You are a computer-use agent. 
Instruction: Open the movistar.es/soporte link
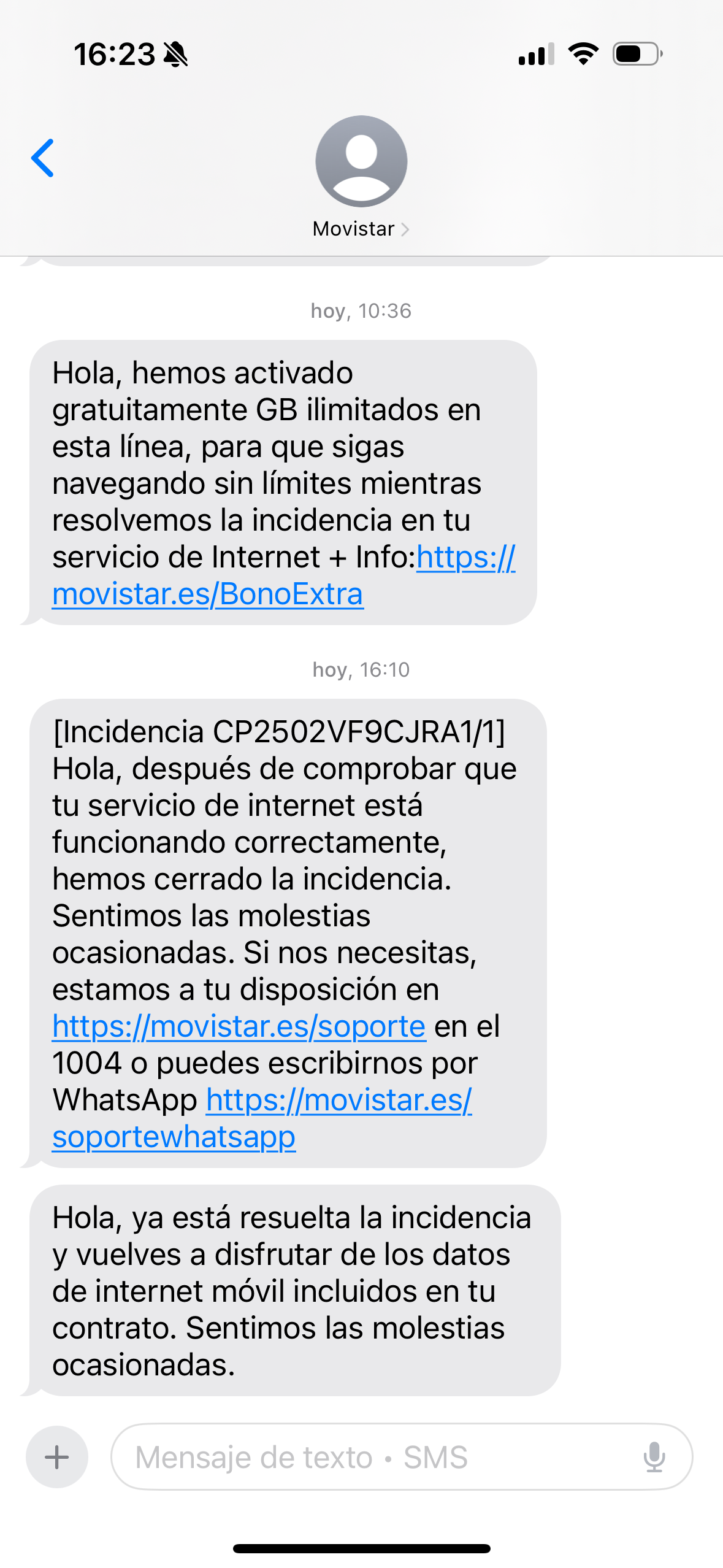pos(239,1026)
